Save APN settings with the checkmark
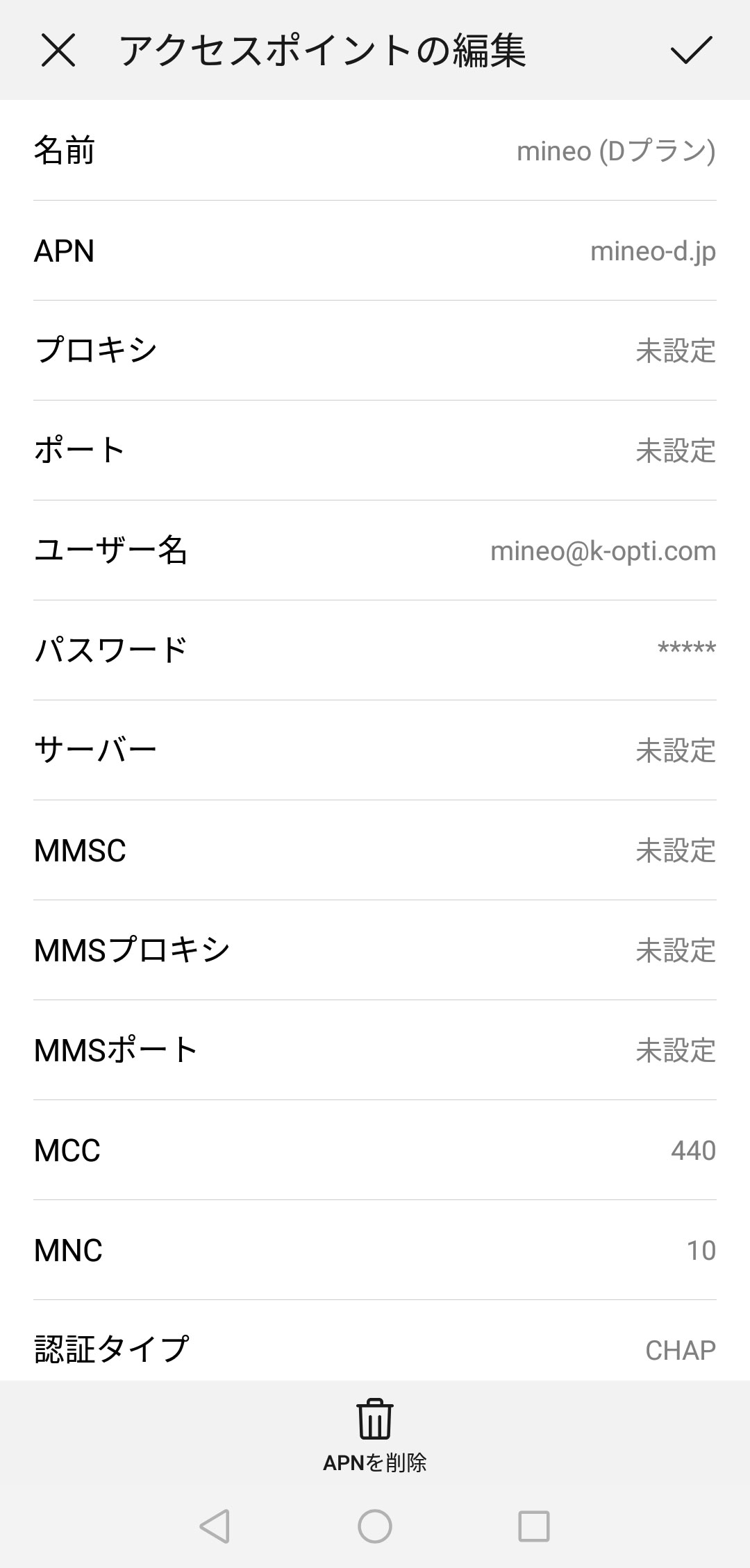Image resolution: width=750 pixels, height=1568 pixels. [x=691, y=51]
